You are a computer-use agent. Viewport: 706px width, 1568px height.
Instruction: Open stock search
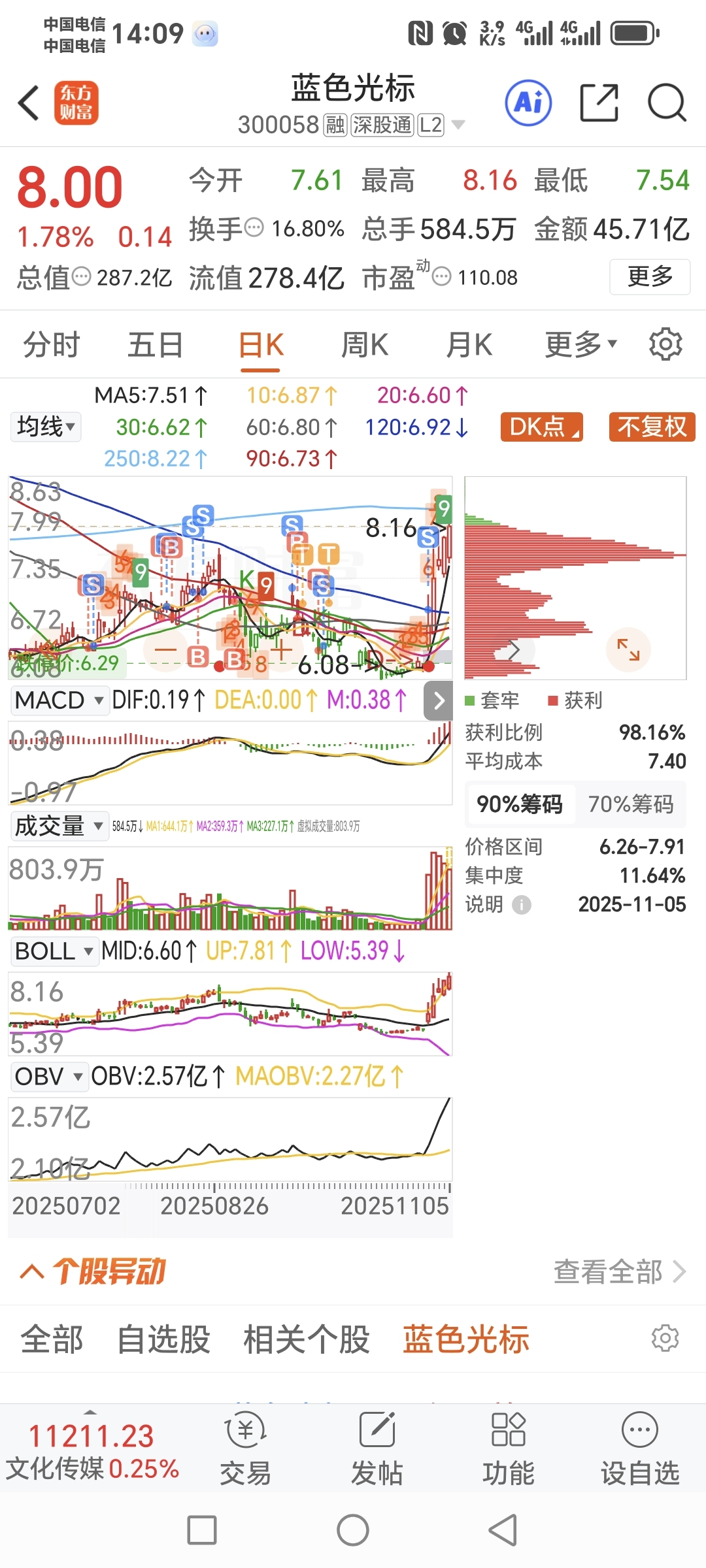click(666, 103)
